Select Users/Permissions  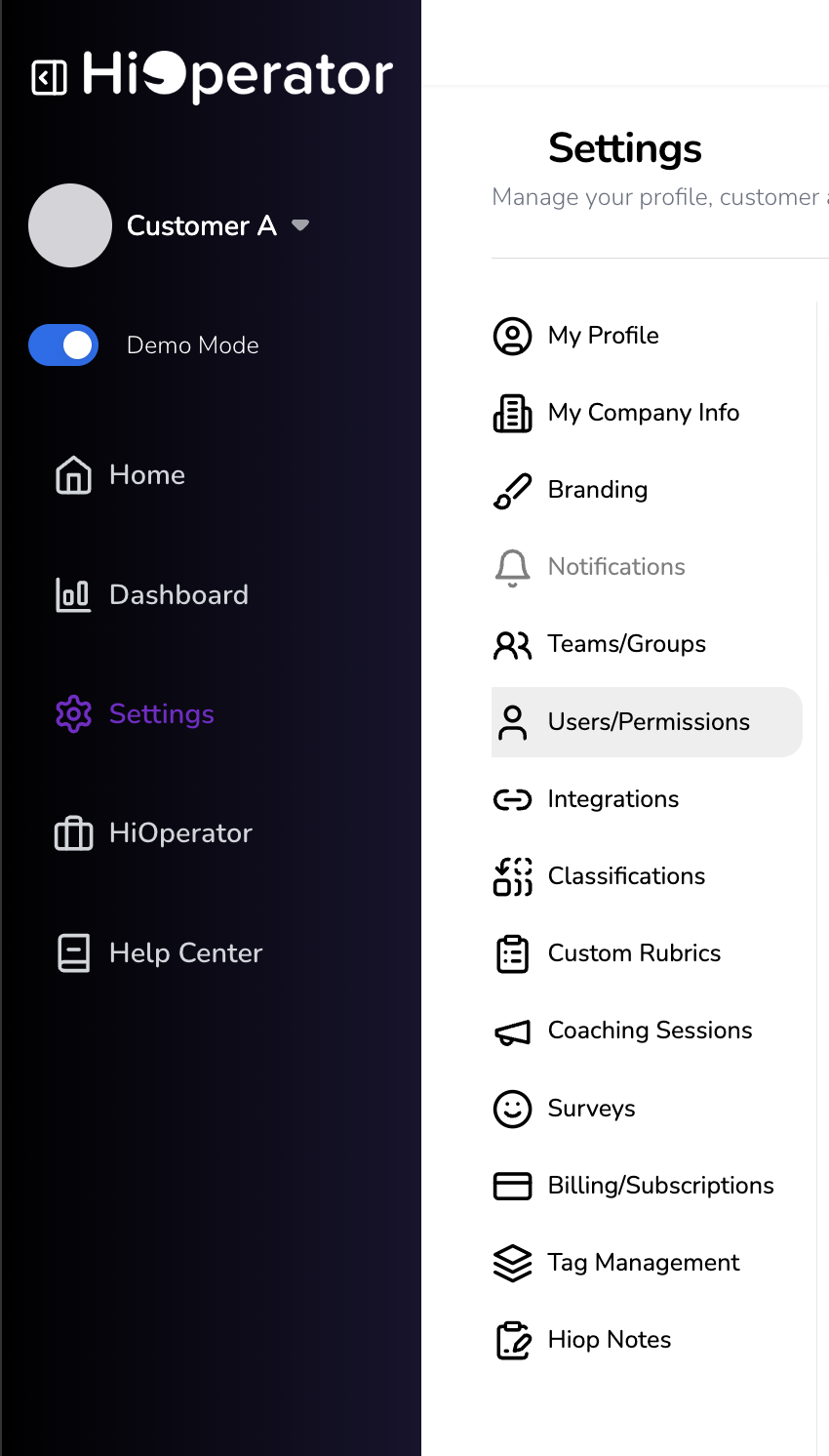pyautogui.click(x=648, y=722)
